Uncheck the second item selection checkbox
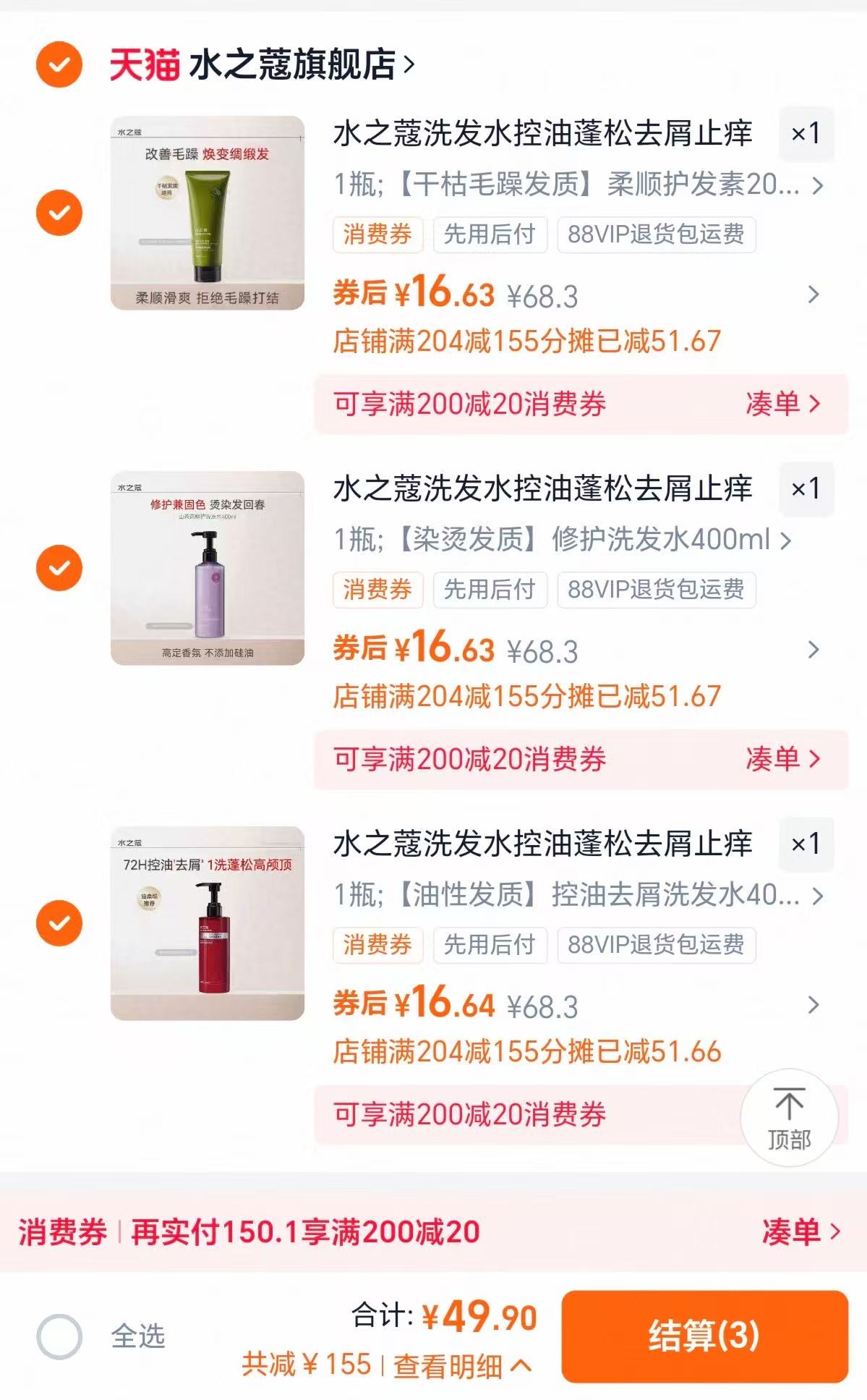The image size is (867, 1400). click(x=60, y=569)
